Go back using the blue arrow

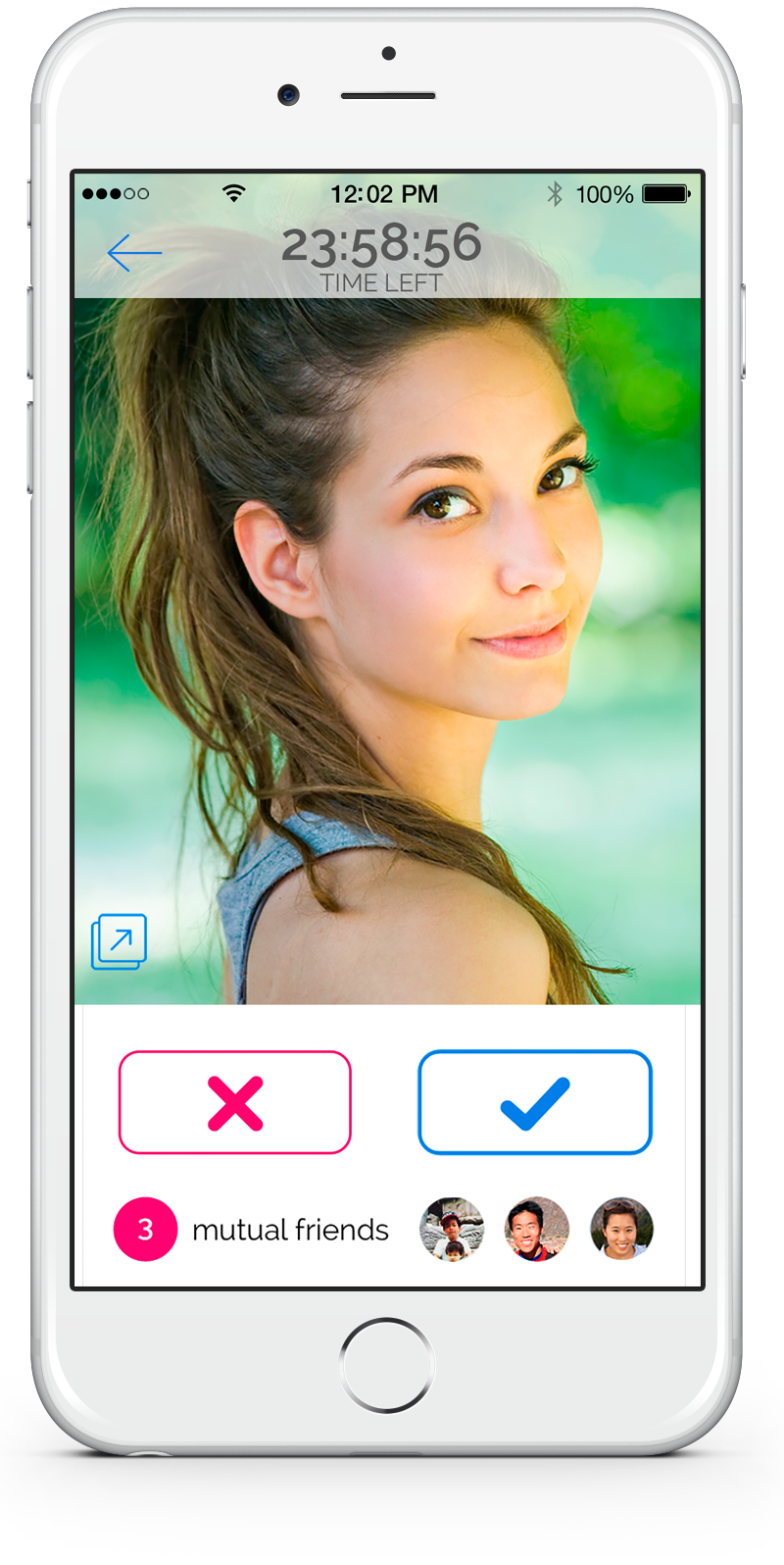click(x=134, y=253)
